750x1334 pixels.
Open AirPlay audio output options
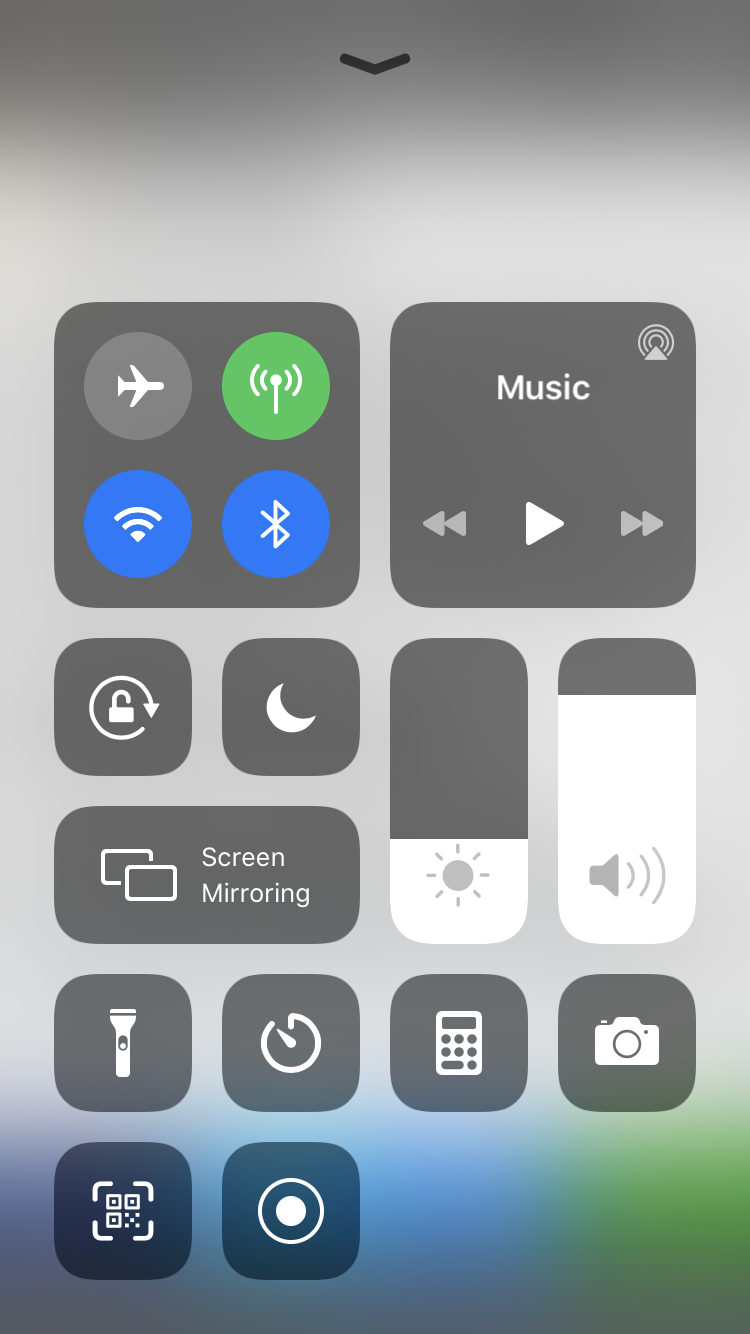coord(656,342)
